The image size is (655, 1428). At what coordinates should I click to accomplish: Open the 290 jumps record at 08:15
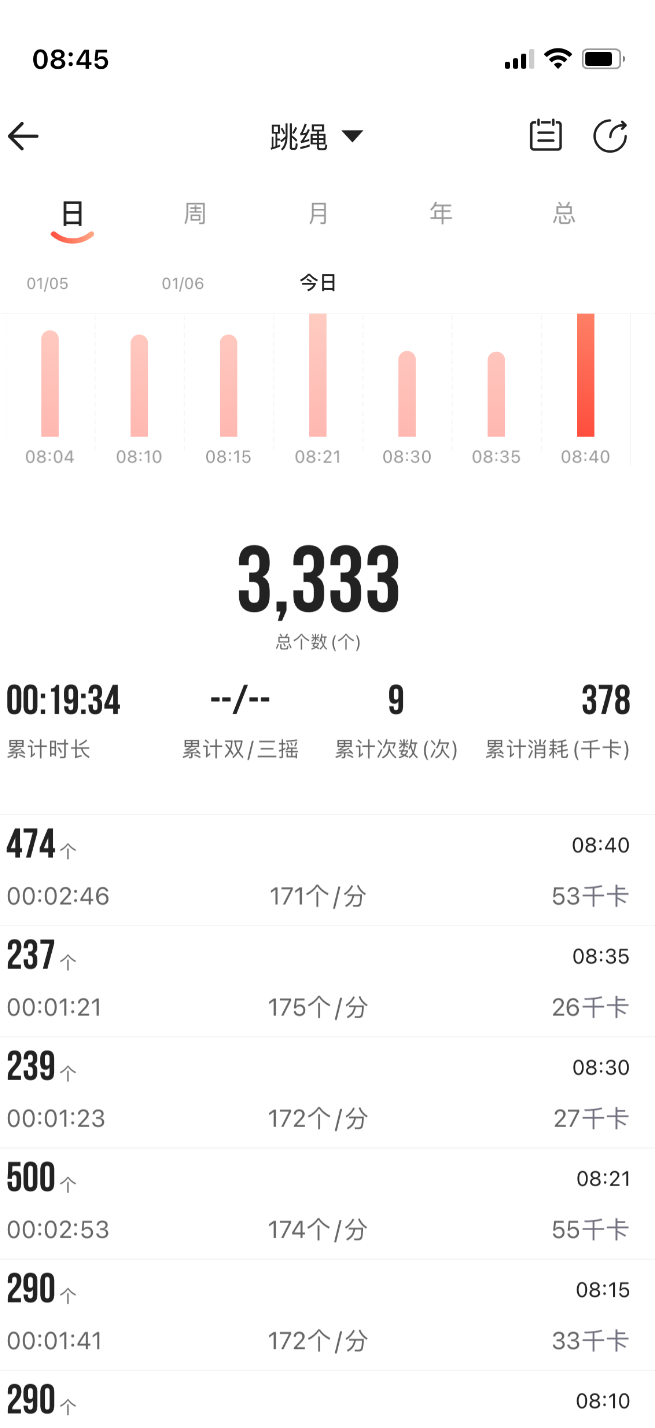pos(327,1314)
